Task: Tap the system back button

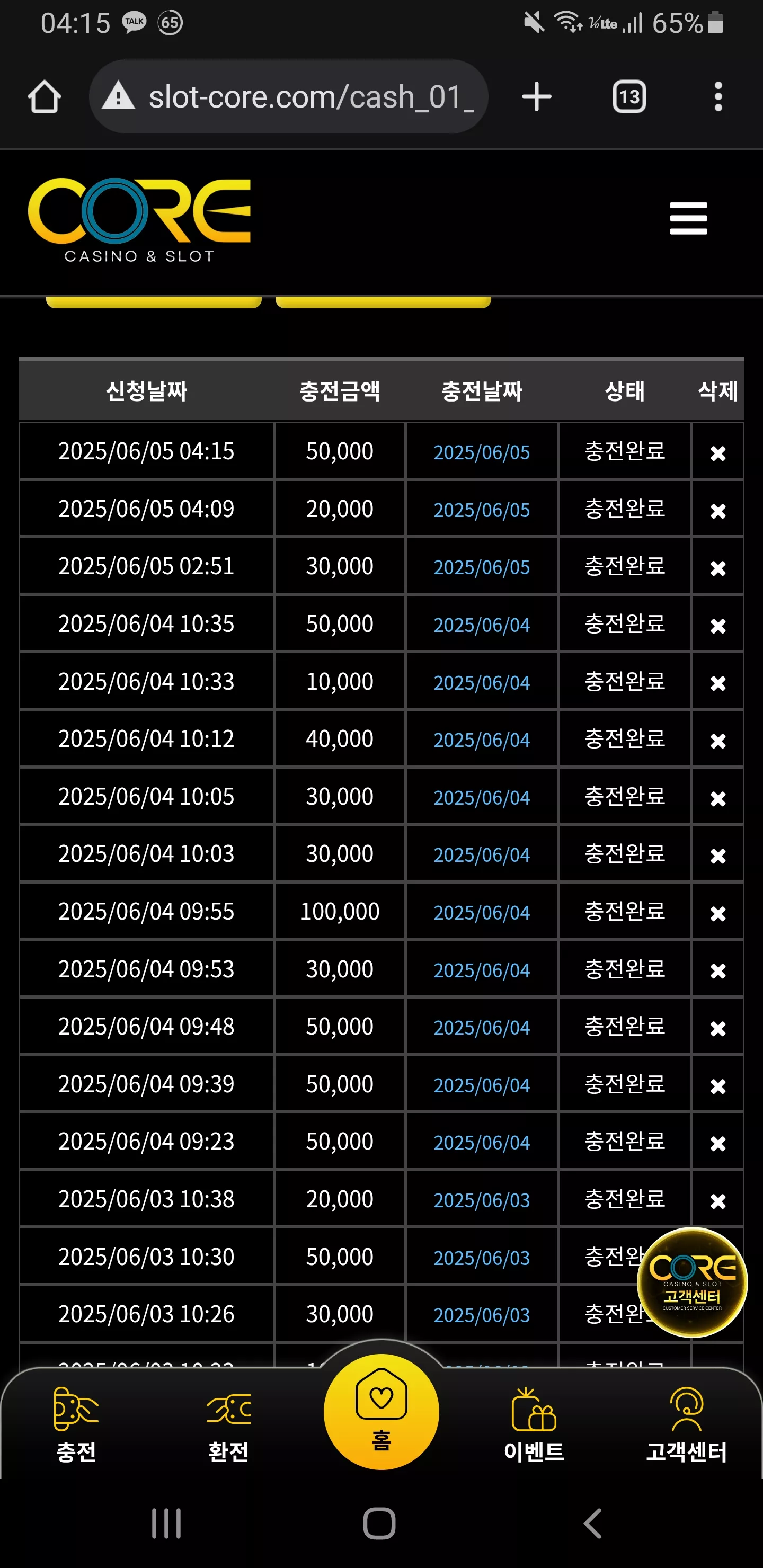Action: [592, 1524]
